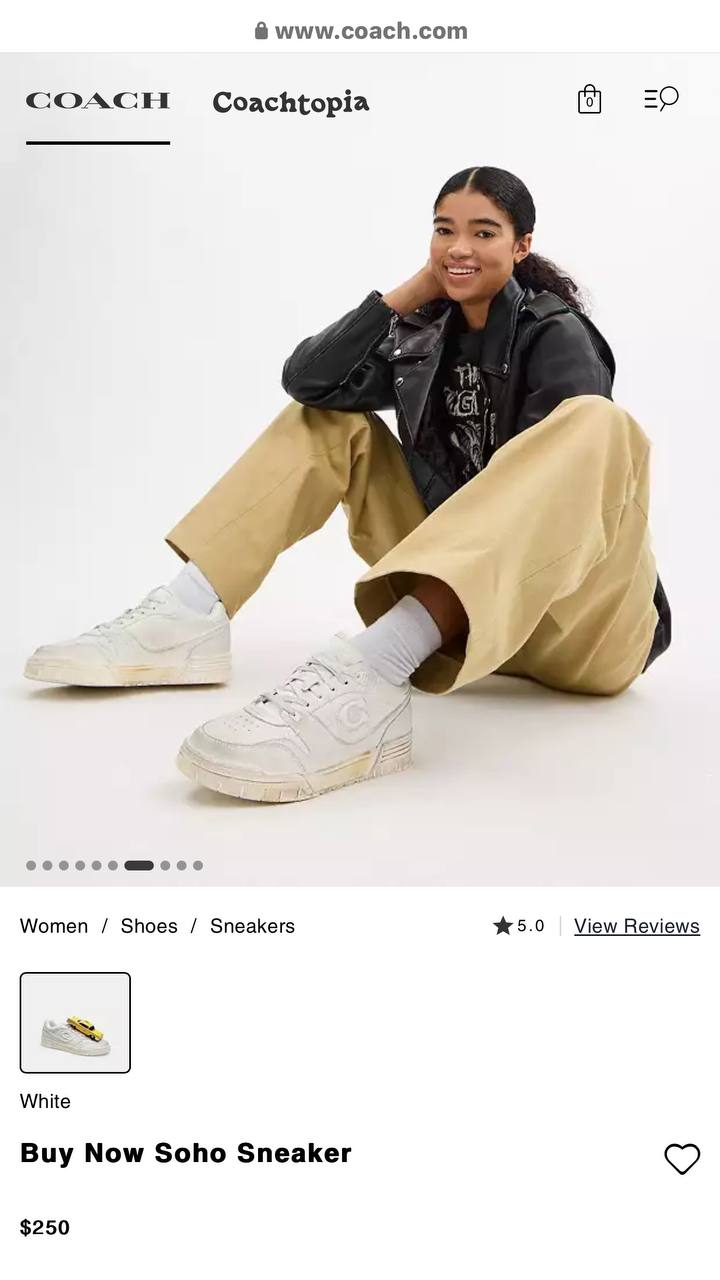Screen dimensions: 720x1280
Task: Open the shopping bag
Action: 589,99
